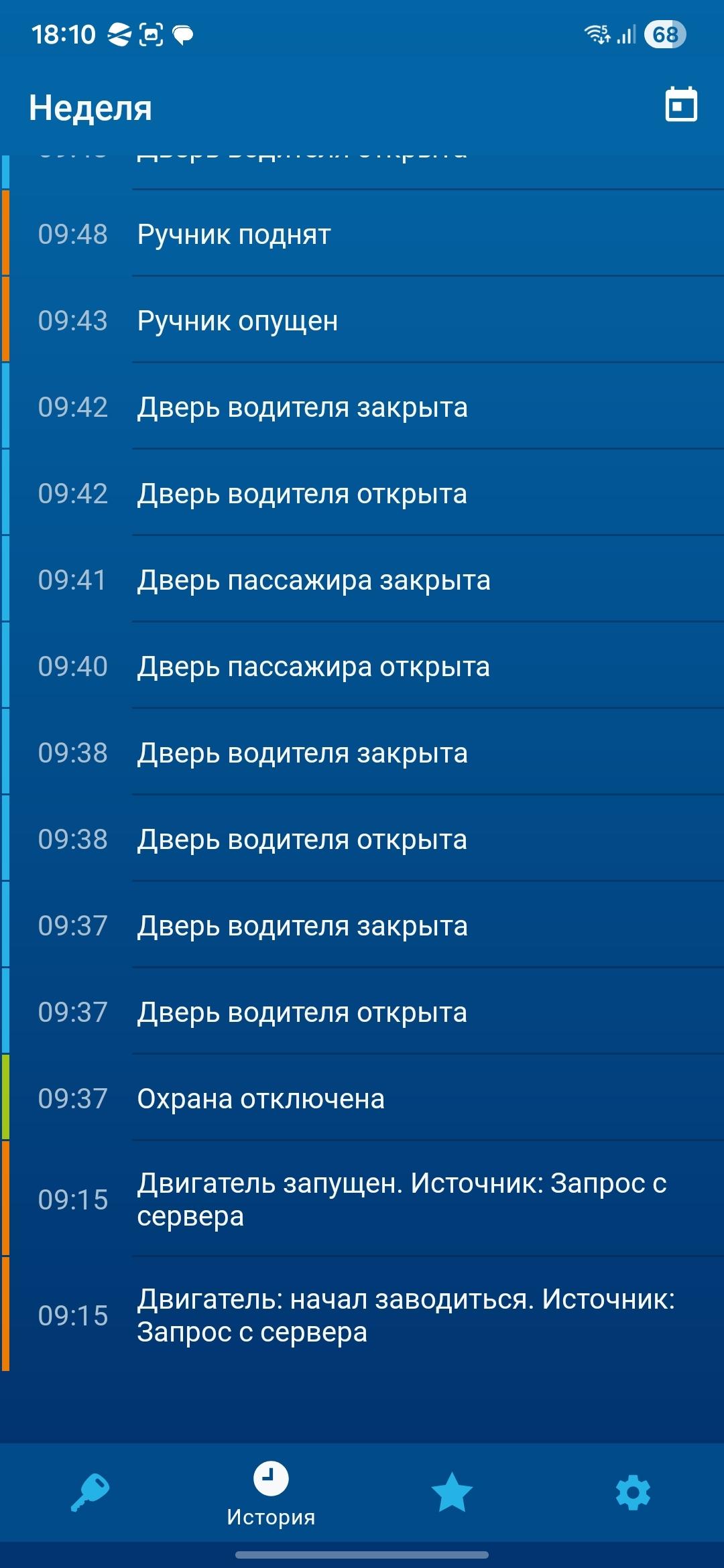
Task: Switch to the key control tab
Action: point(90,1492)
